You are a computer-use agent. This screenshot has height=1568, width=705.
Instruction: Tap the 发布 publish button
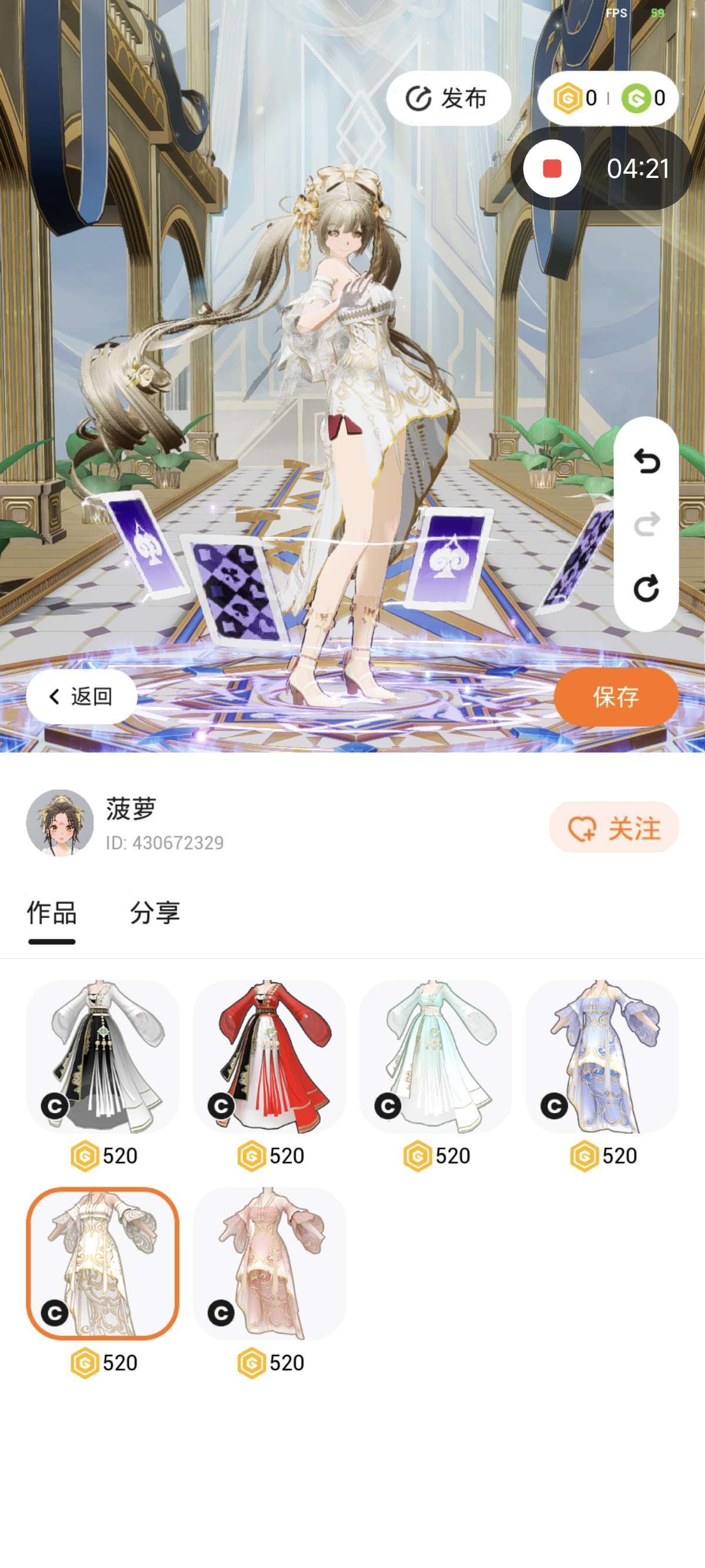point(448,99)
